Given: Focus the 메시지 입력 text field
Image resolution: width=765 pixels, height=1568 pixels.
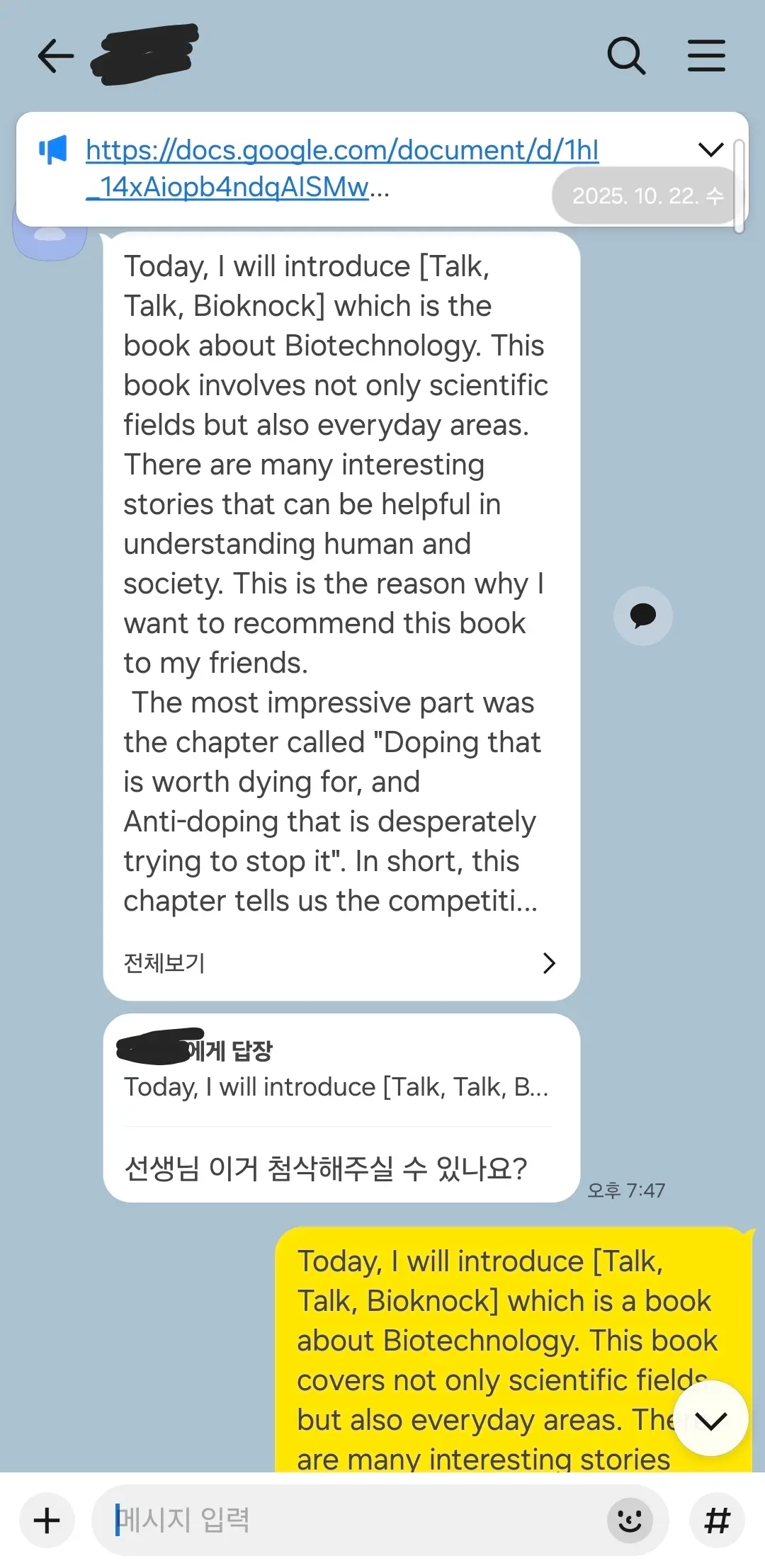Looking at the screenshot, I should click(x=354, y=1521).
